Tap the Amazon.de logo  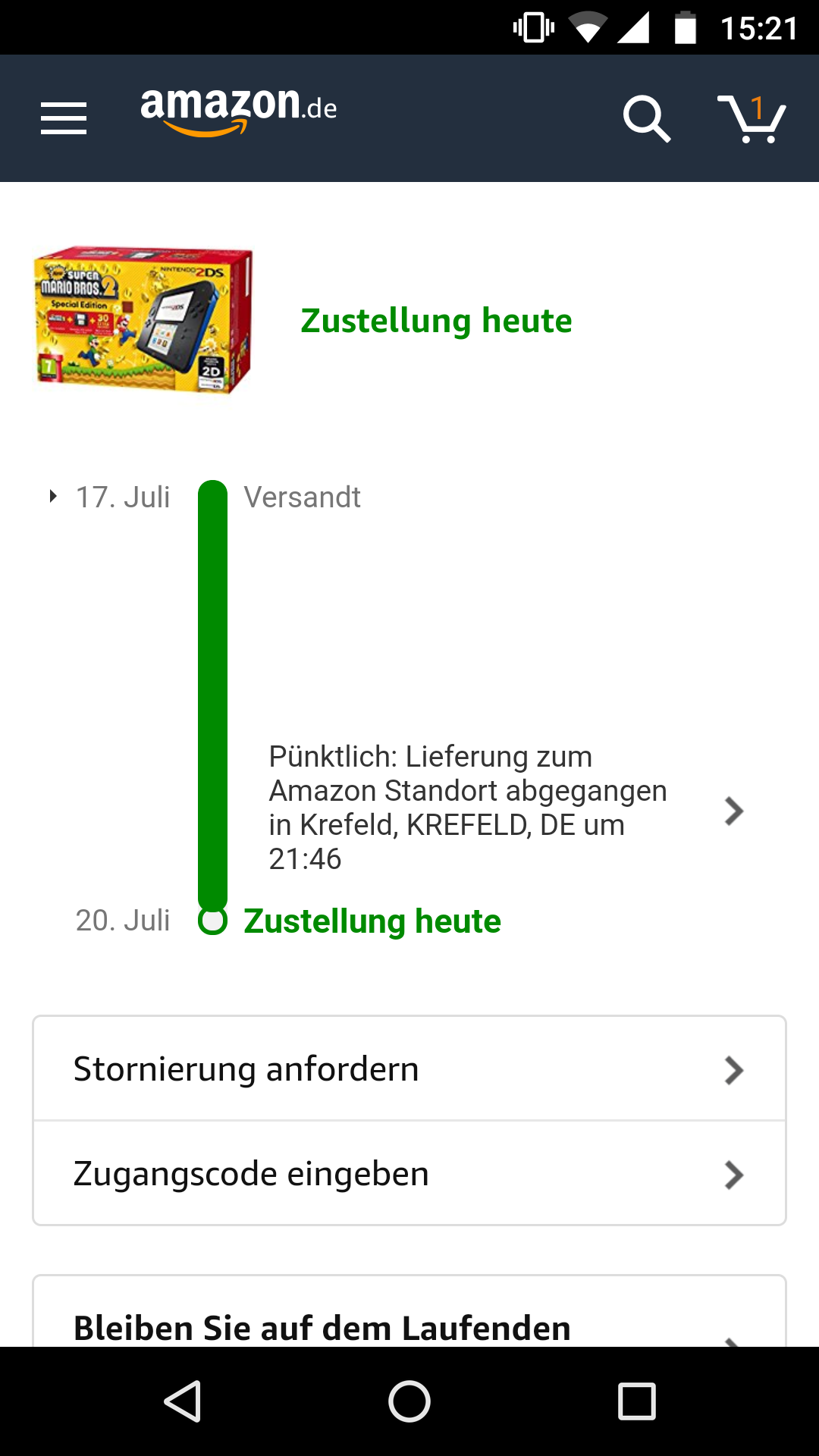pos(237,112)
